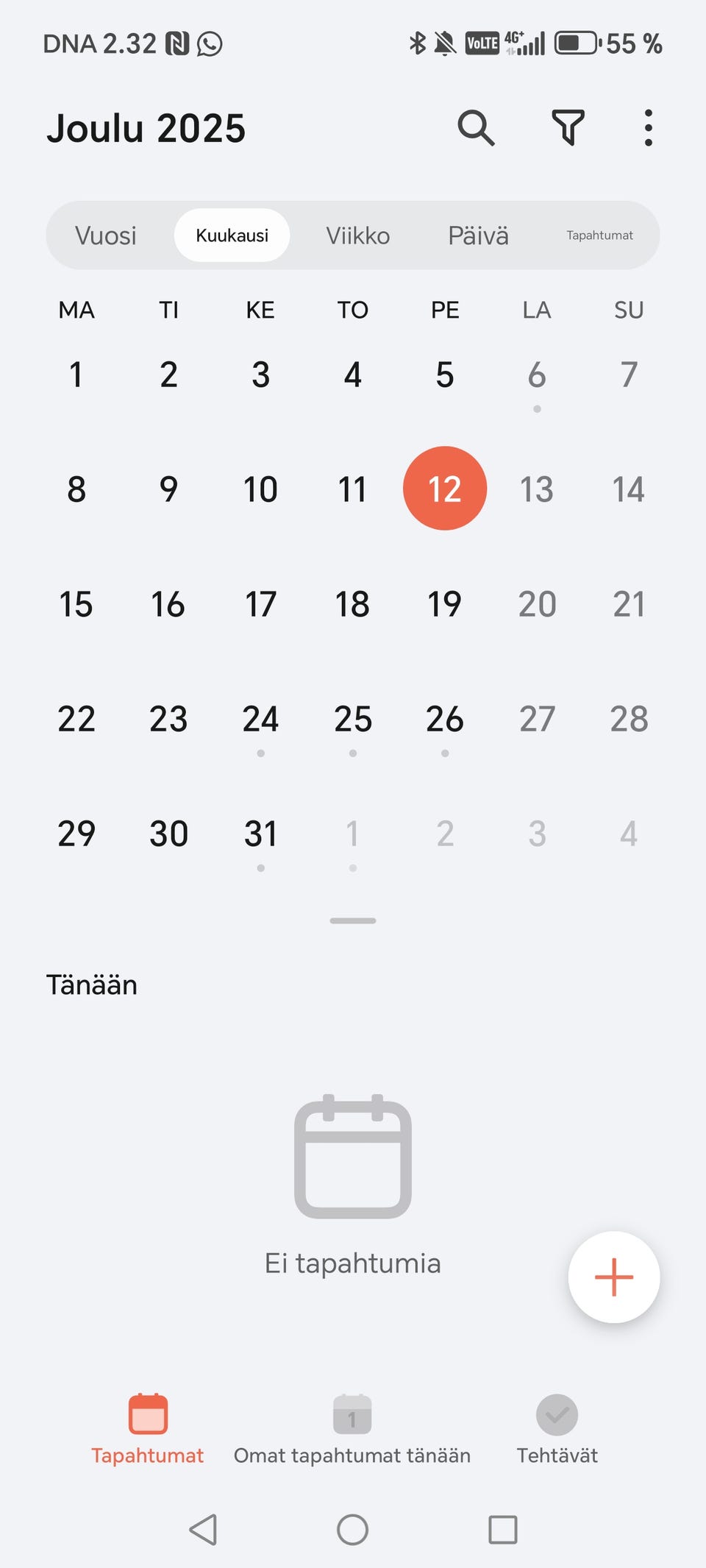Switch to the Vuosi view
706x1568 pixels.
[106, 235]
